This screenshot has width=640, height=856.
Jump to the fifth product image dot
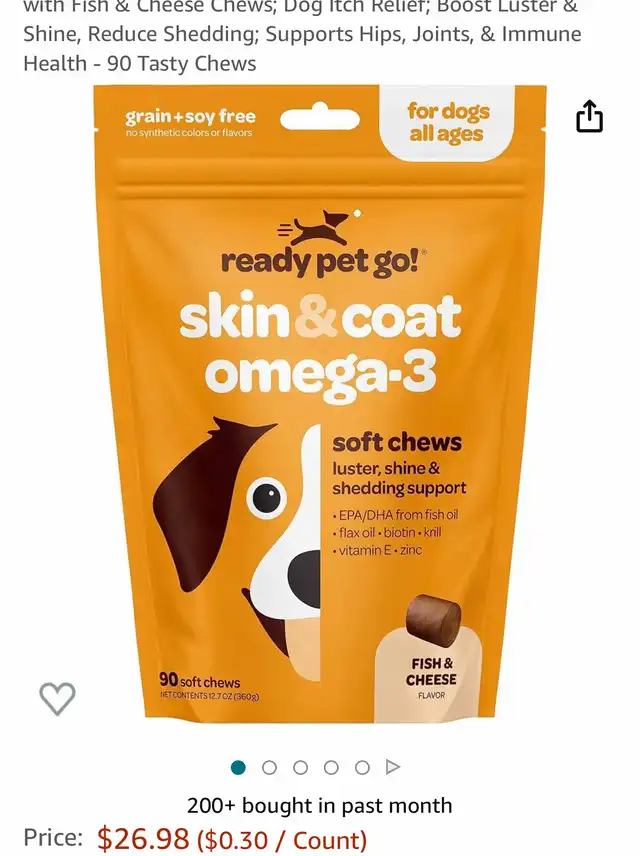tap(362, 767)
